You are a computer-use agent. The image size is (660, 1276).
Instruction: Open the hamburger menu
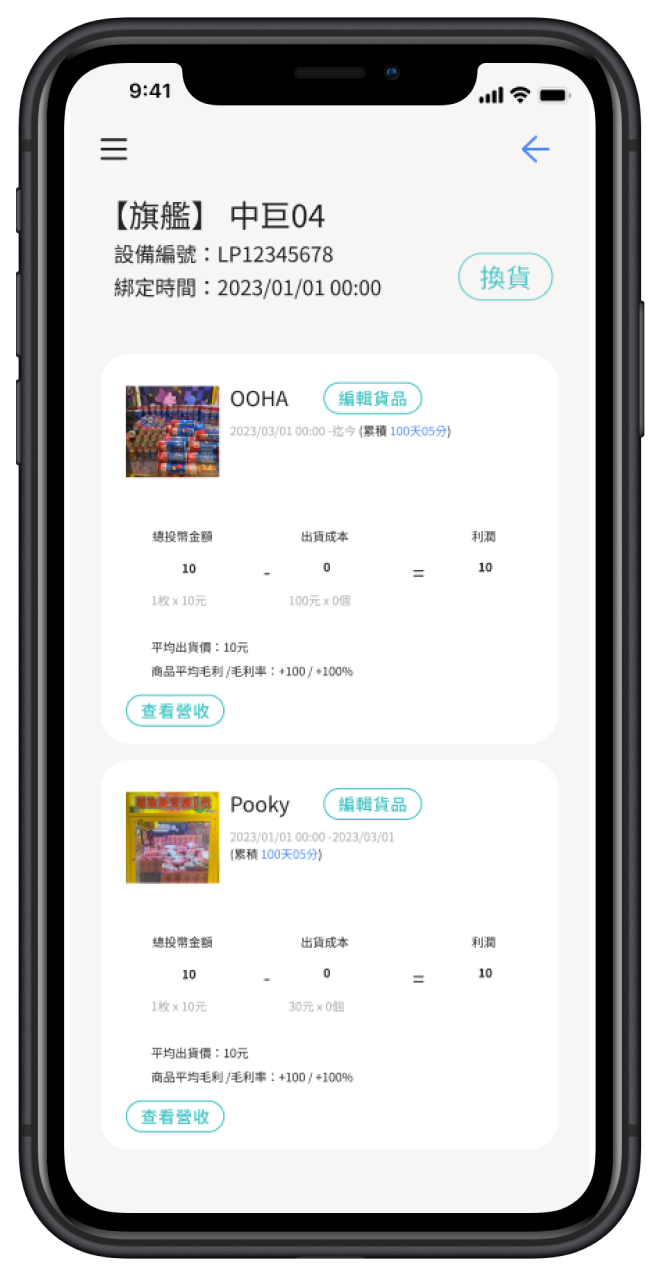click(114, 150)
